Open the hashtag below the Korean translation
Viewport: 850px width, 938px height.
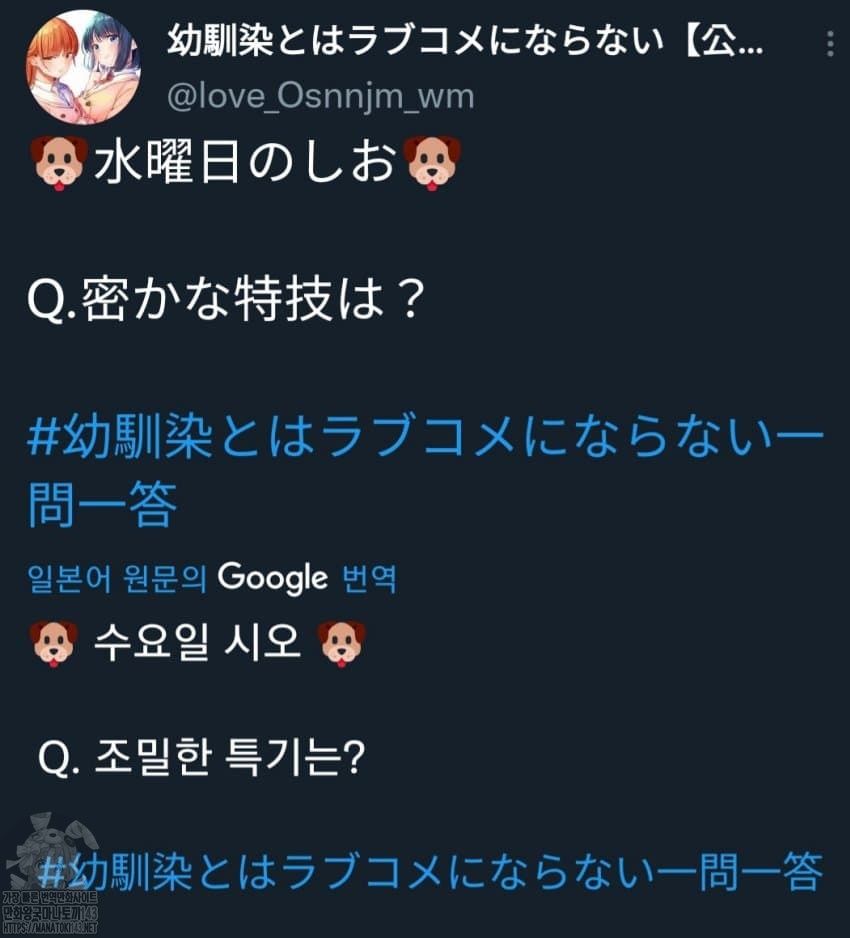coord(431,872)
